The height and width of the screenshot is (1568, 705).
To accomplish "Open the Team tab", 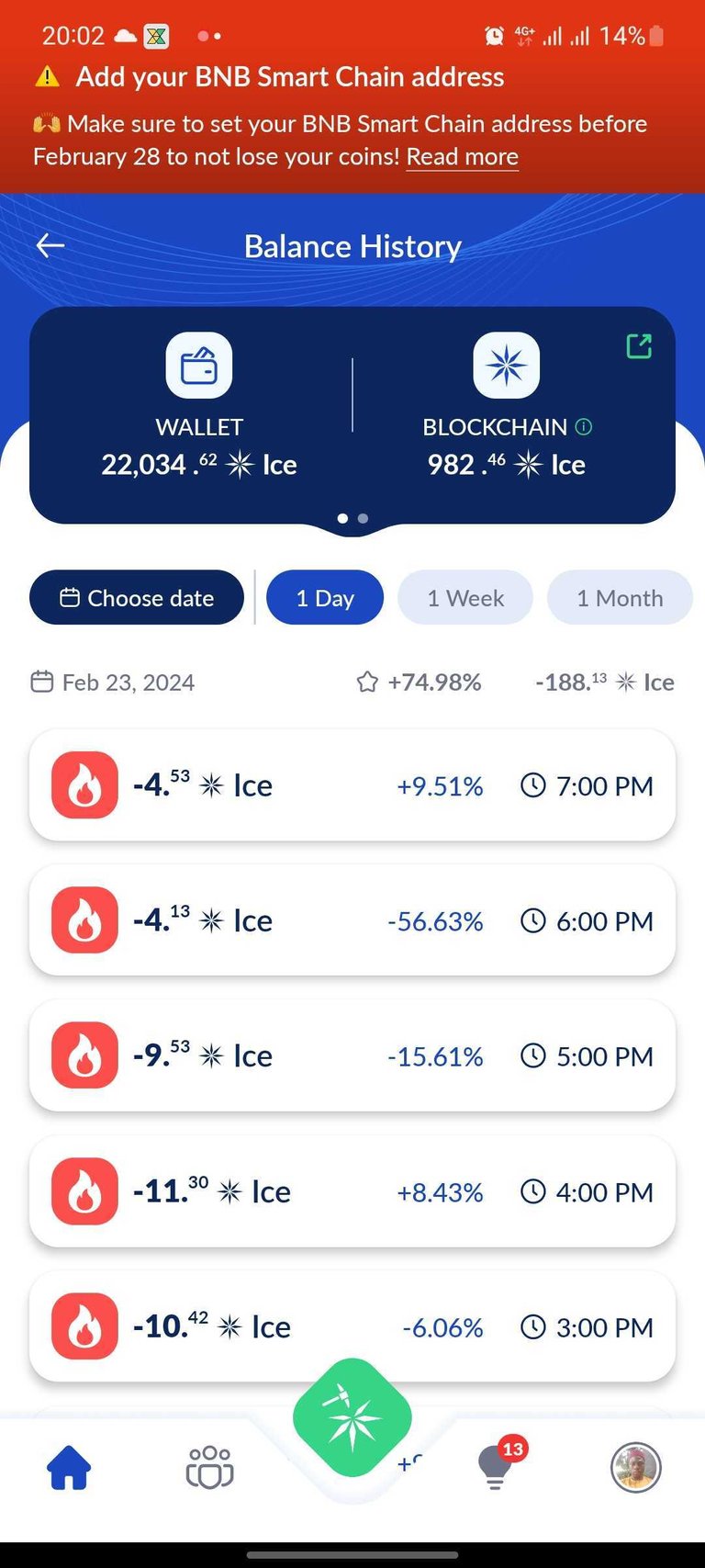I will tap(210, 1467).
